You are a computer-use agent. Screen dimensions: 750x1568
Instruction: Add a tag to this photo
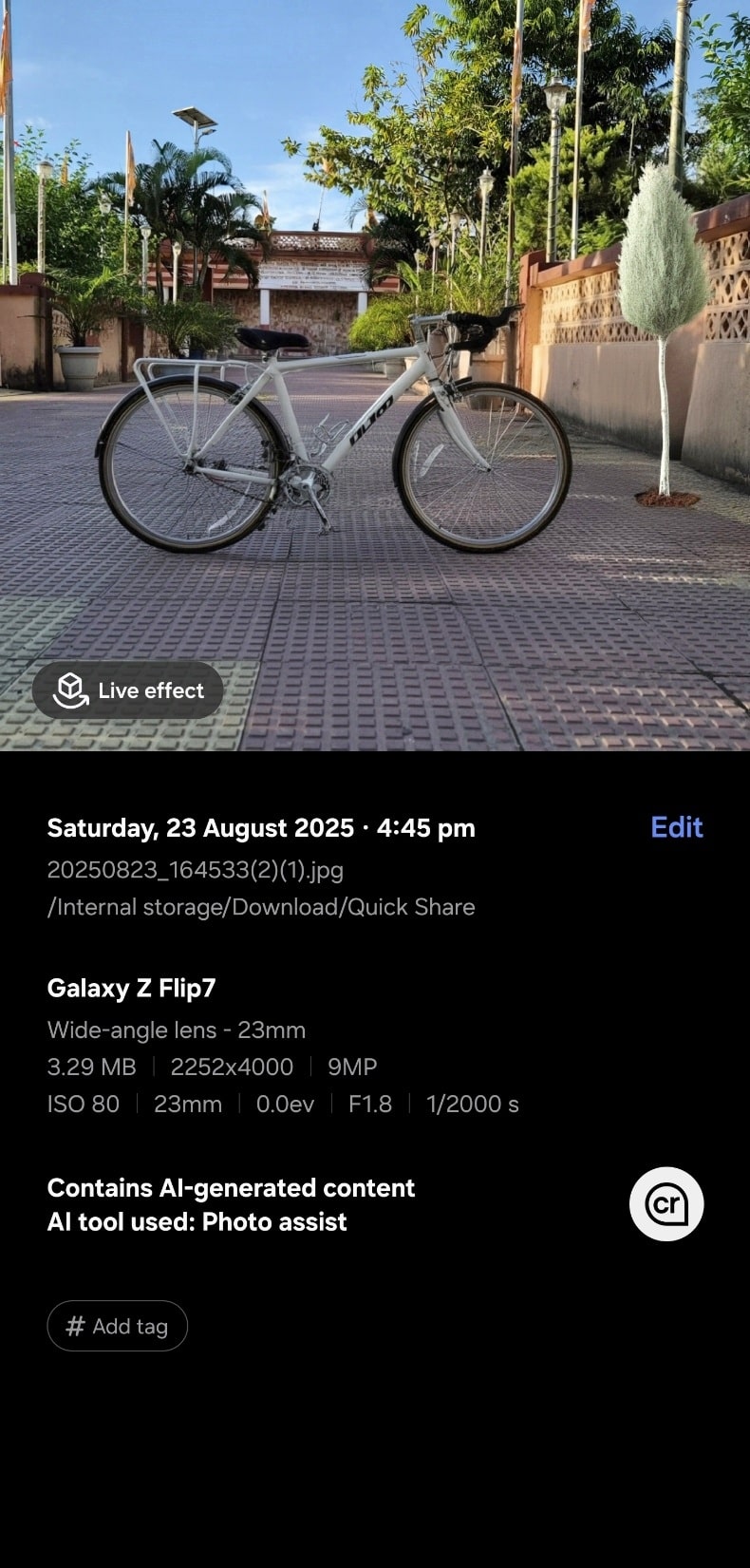[x=118, y=1326]
